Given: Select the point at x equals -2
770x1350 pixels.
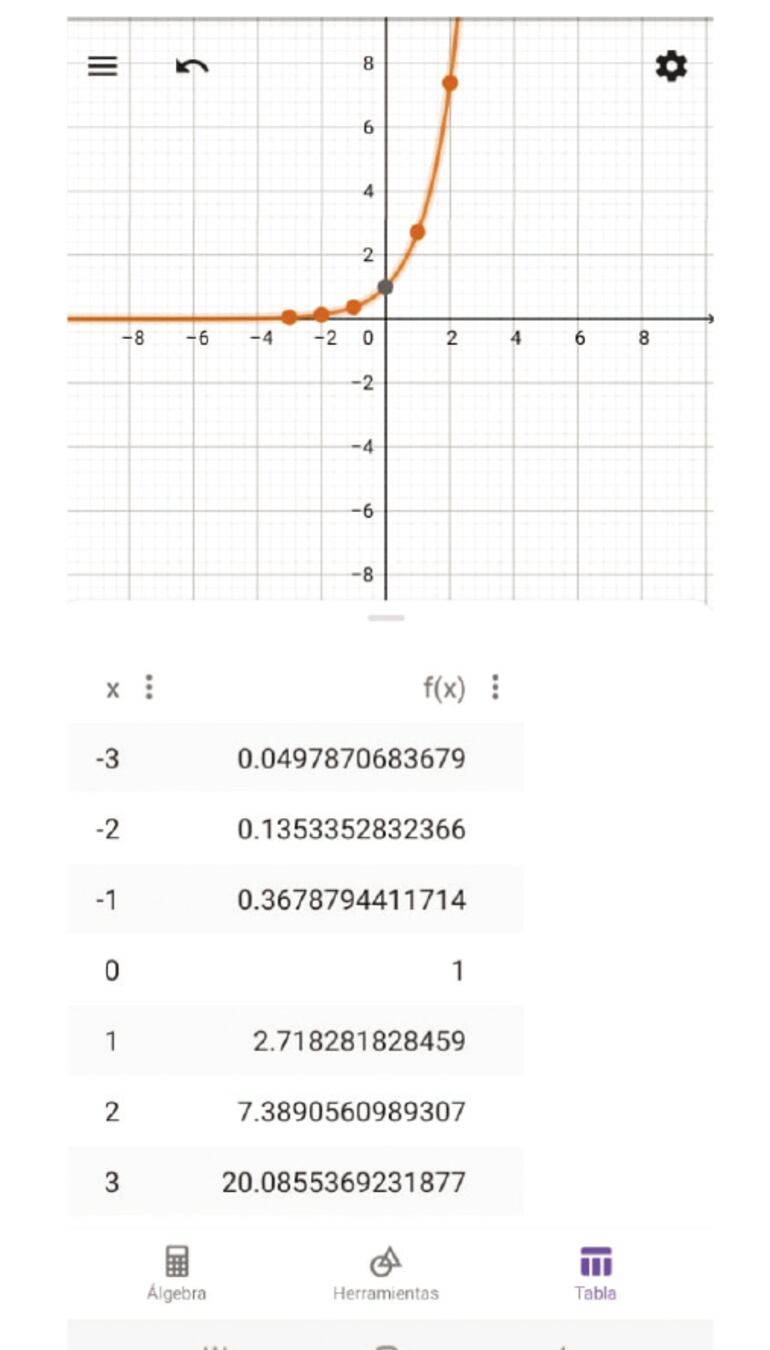Looking at the screenshot, I should 321,313.
